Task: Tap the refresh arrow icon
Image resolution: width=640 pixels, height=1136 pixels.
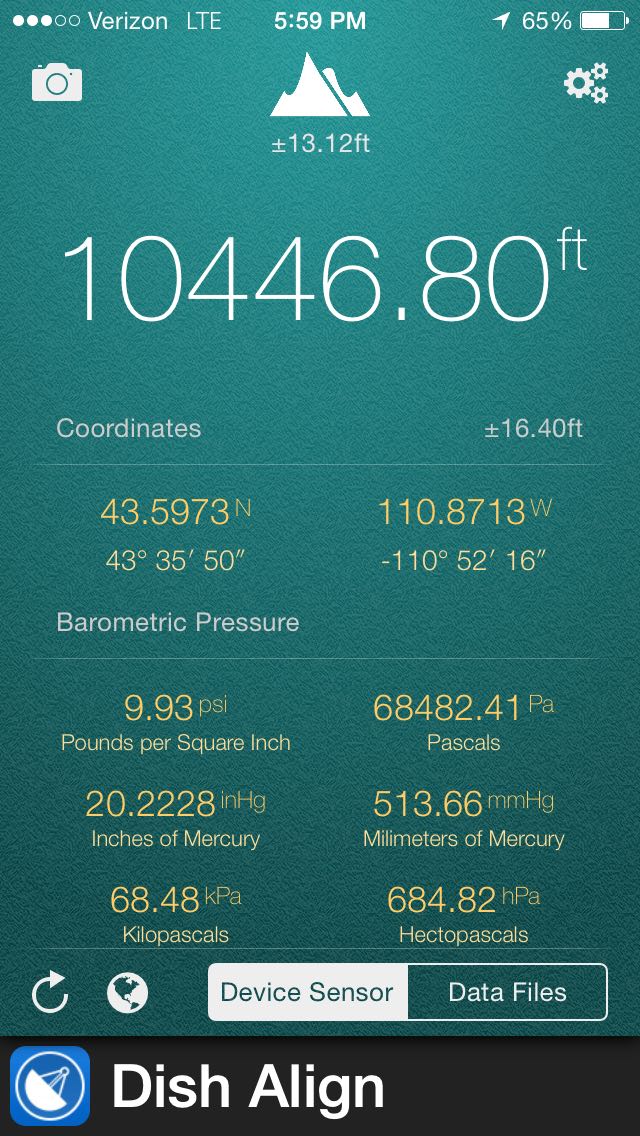Action: [50, 993]
